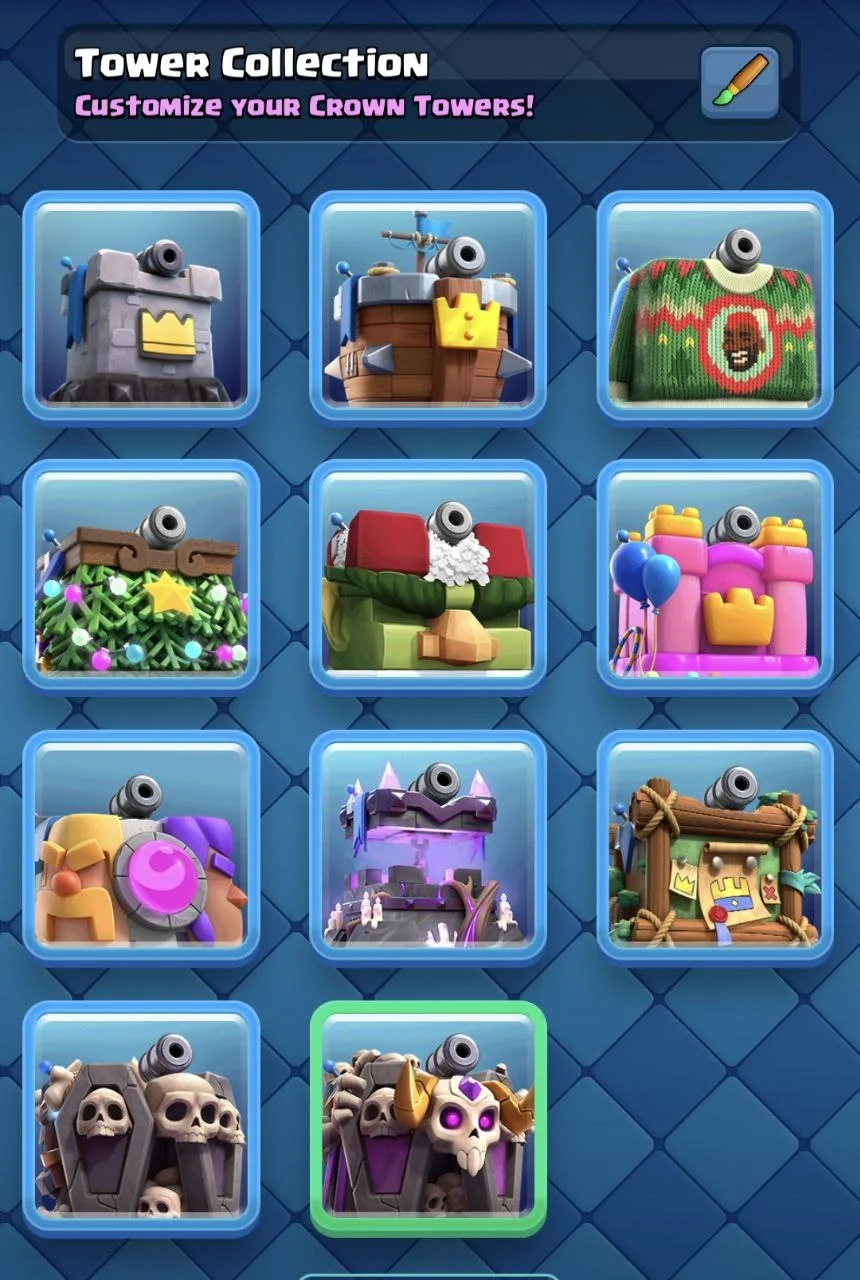Select the horned skull tower with purple eyes
Image resolution: width=860 pixels, height=1280 pixels.
428,1118
